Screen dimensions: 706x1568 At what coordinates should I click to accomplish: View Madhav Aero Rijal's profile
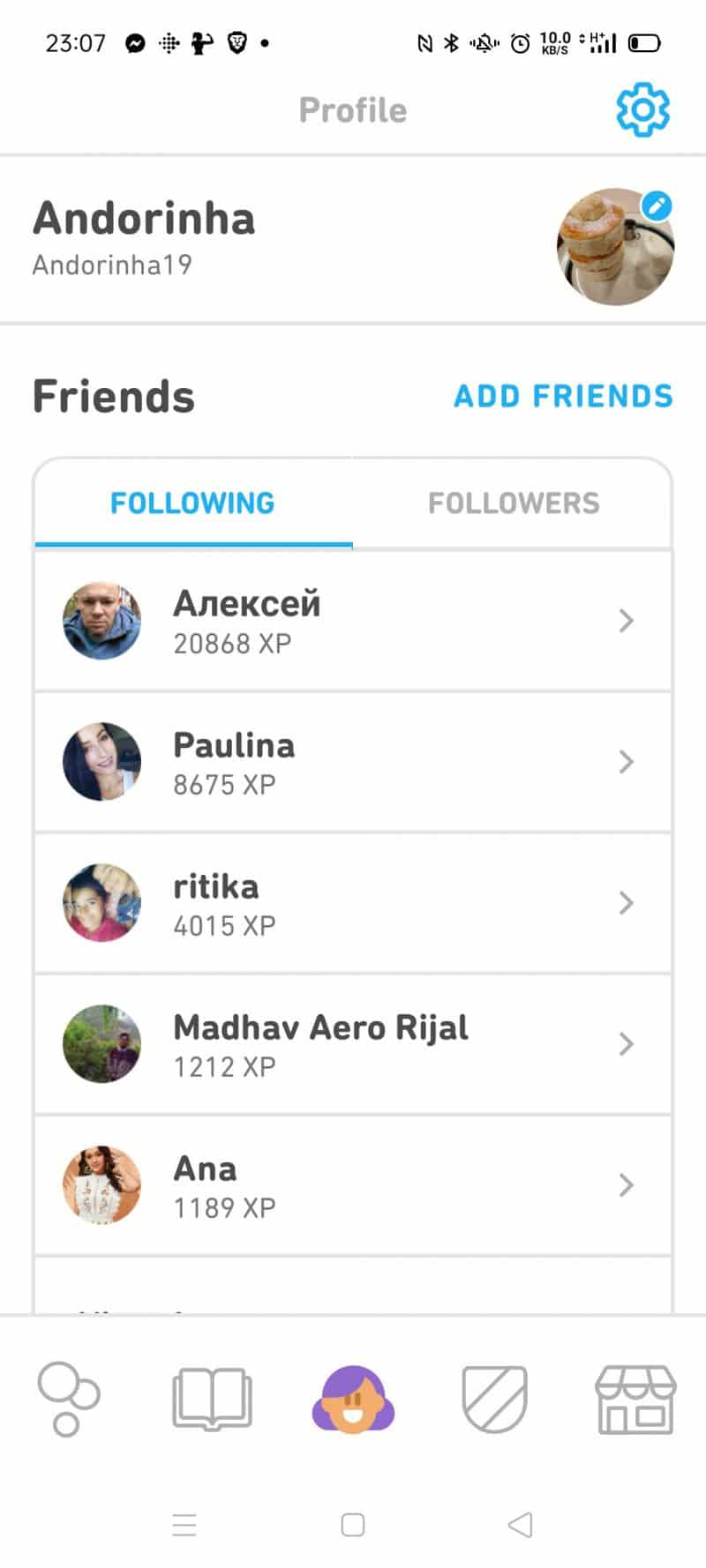(353, 1044)
